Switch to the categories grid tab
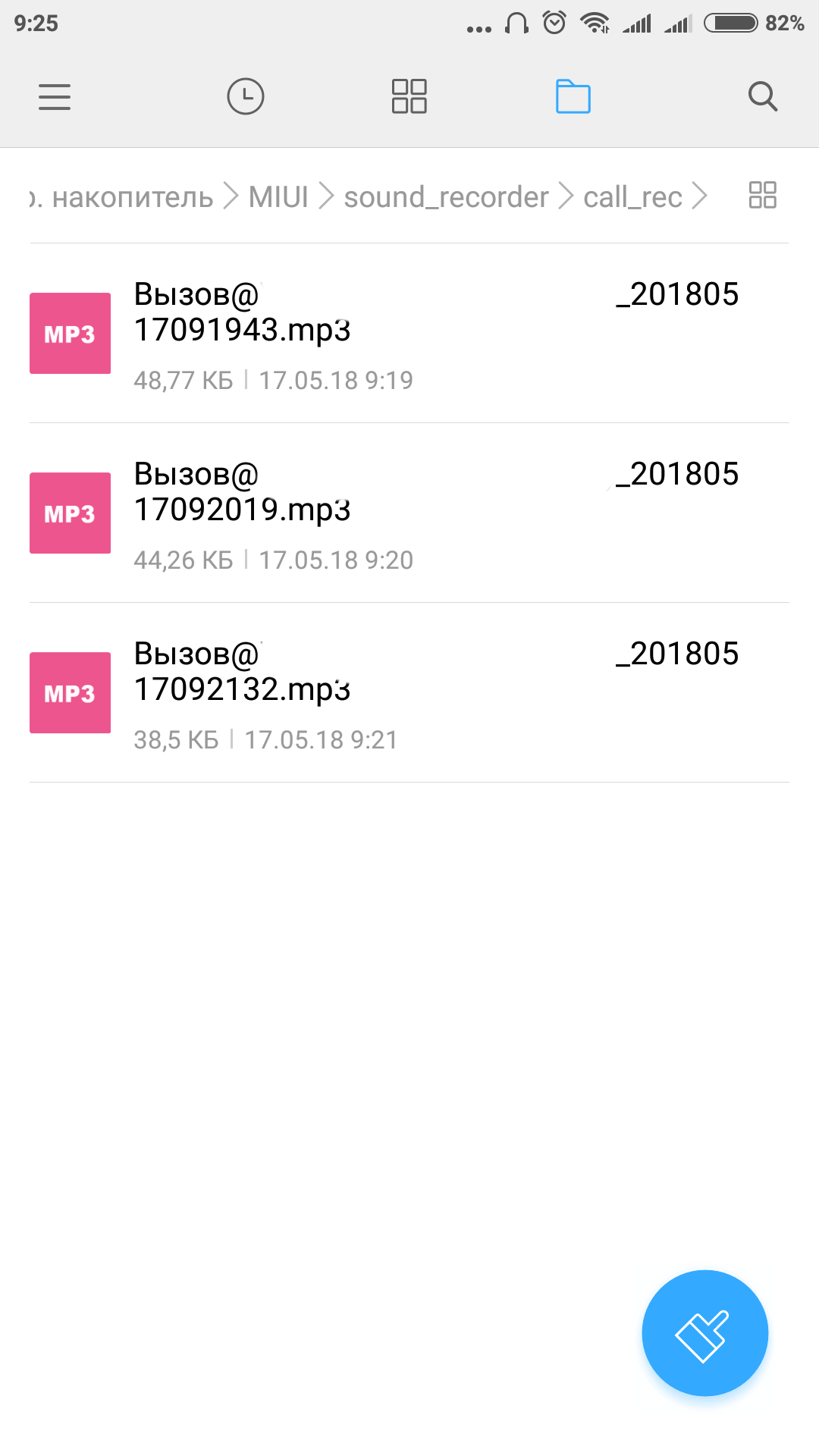819x1456 pixels. [x=409, y=97]
